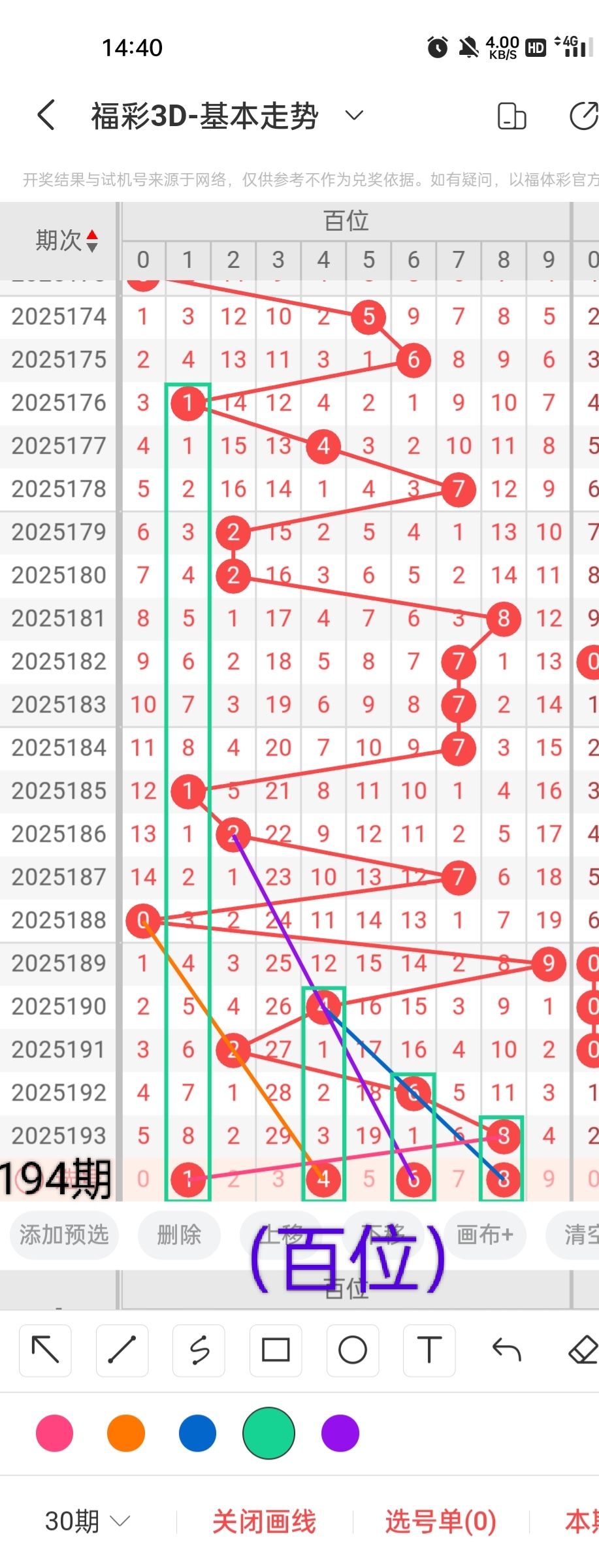The height and width of the screenshot is (1568, 599).
Task: Tap the 删除 button
Action: (x=179, y=1234)
